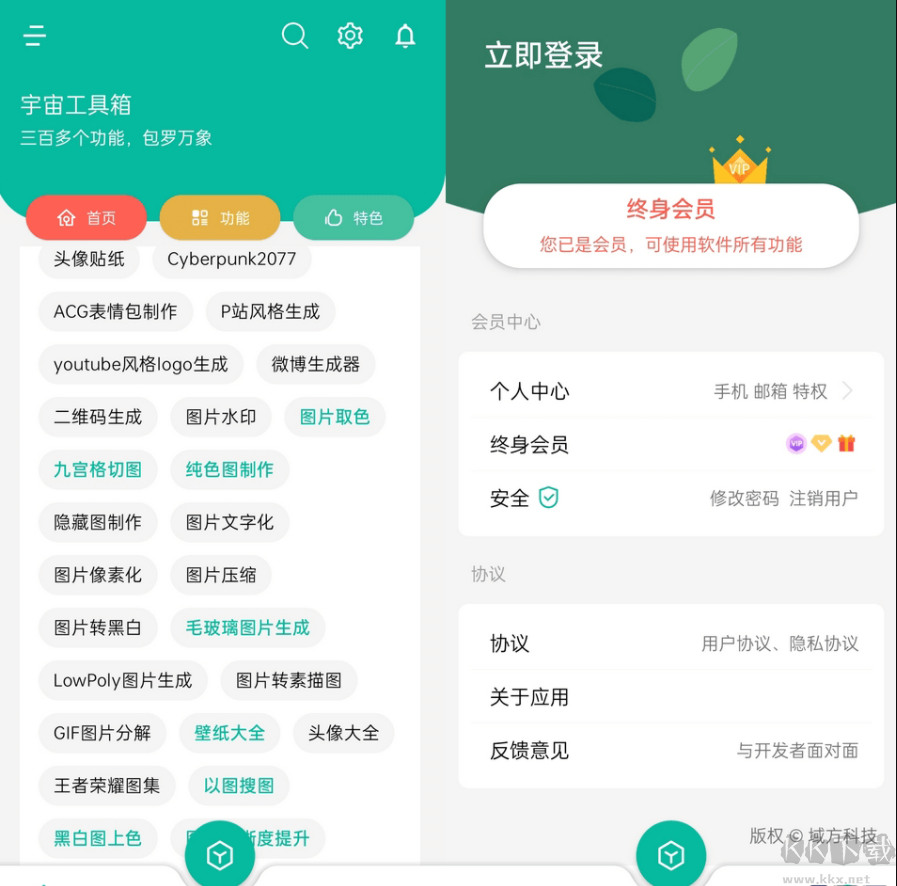Open the settings gear icon

[350, 36]
